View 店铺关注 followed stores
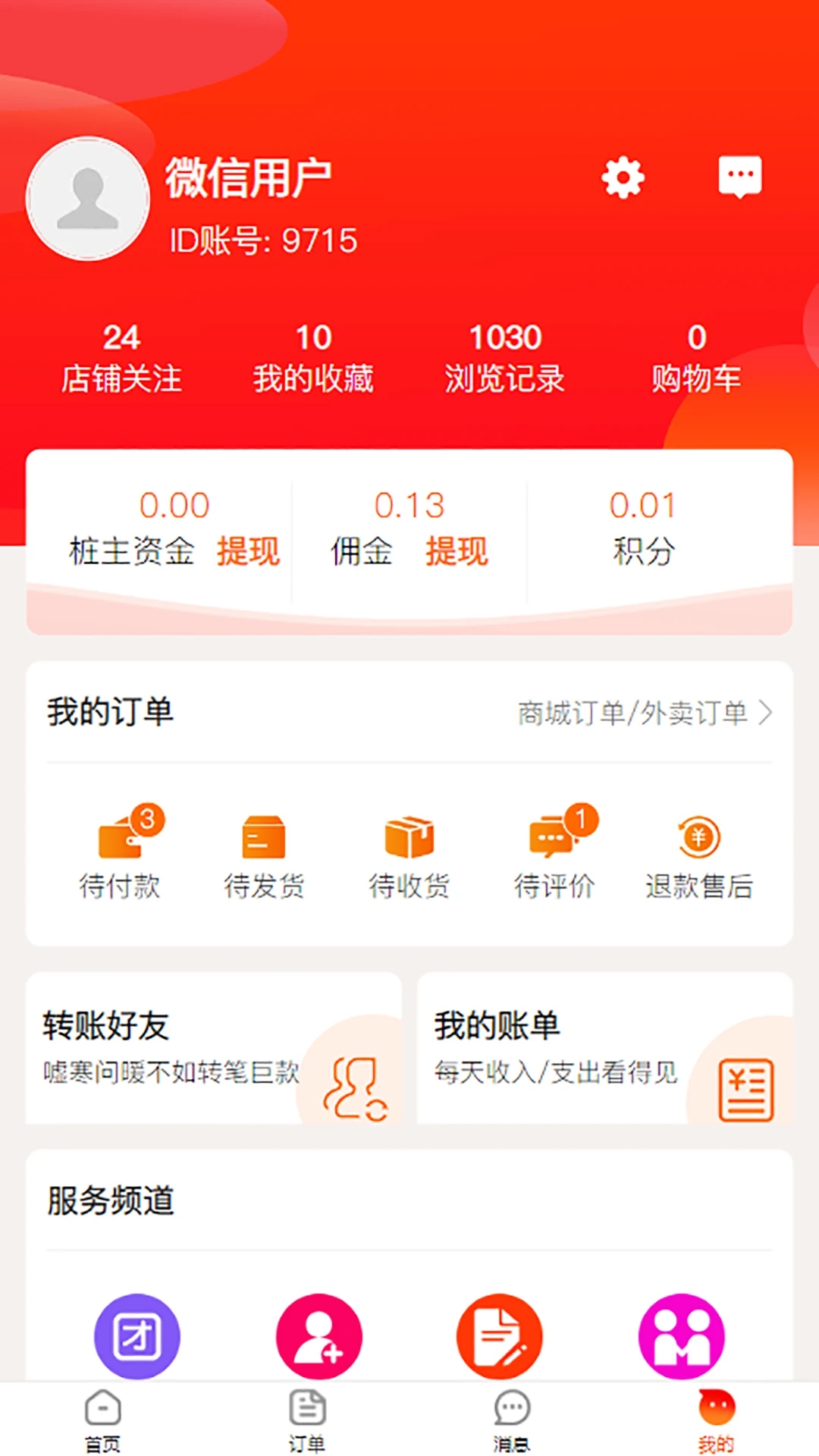Image resolution: width=819 pixels, height=1456 pixels. (x=121, y=359)
